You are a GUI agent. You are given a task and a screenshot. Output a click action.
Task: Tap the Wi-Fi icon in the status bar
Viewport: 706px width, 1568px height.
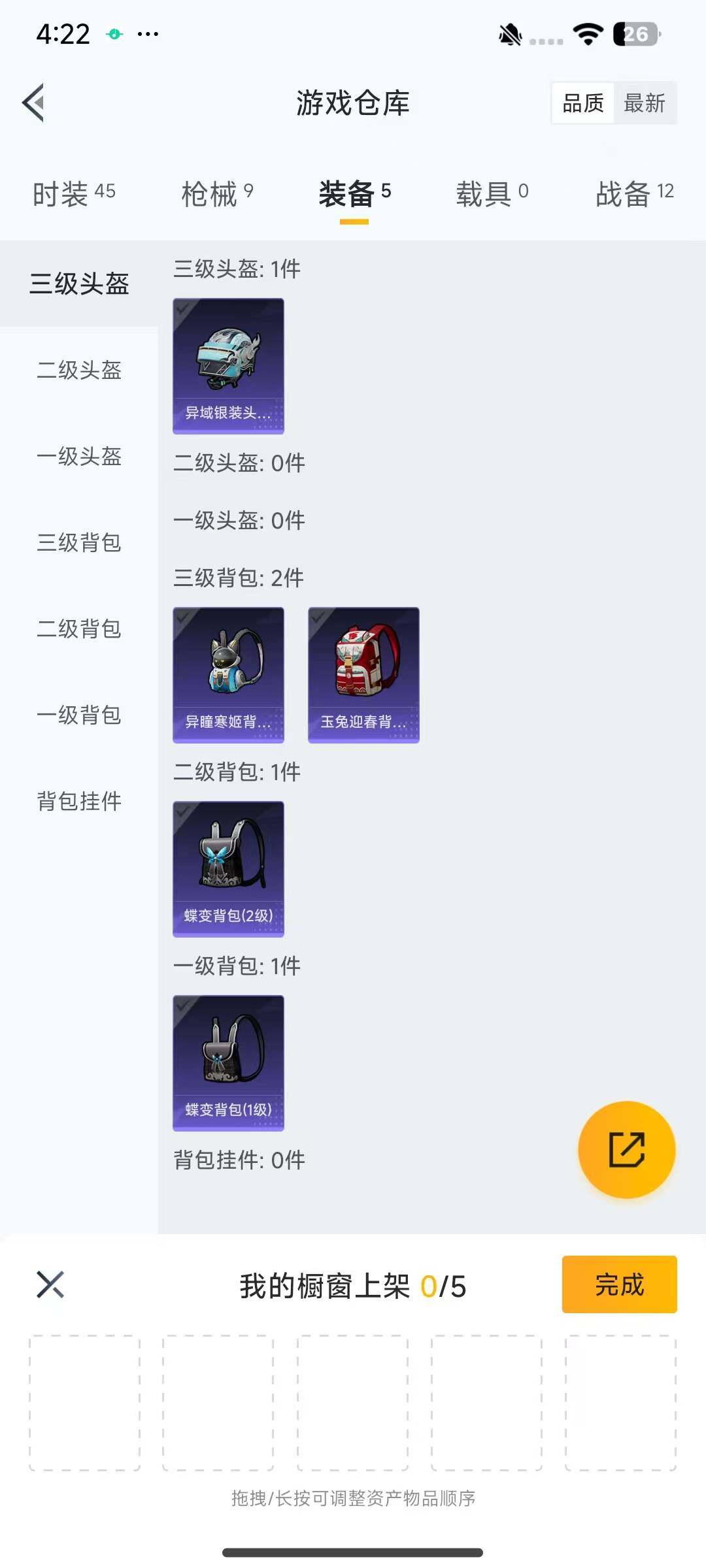[x=588, y=34]
